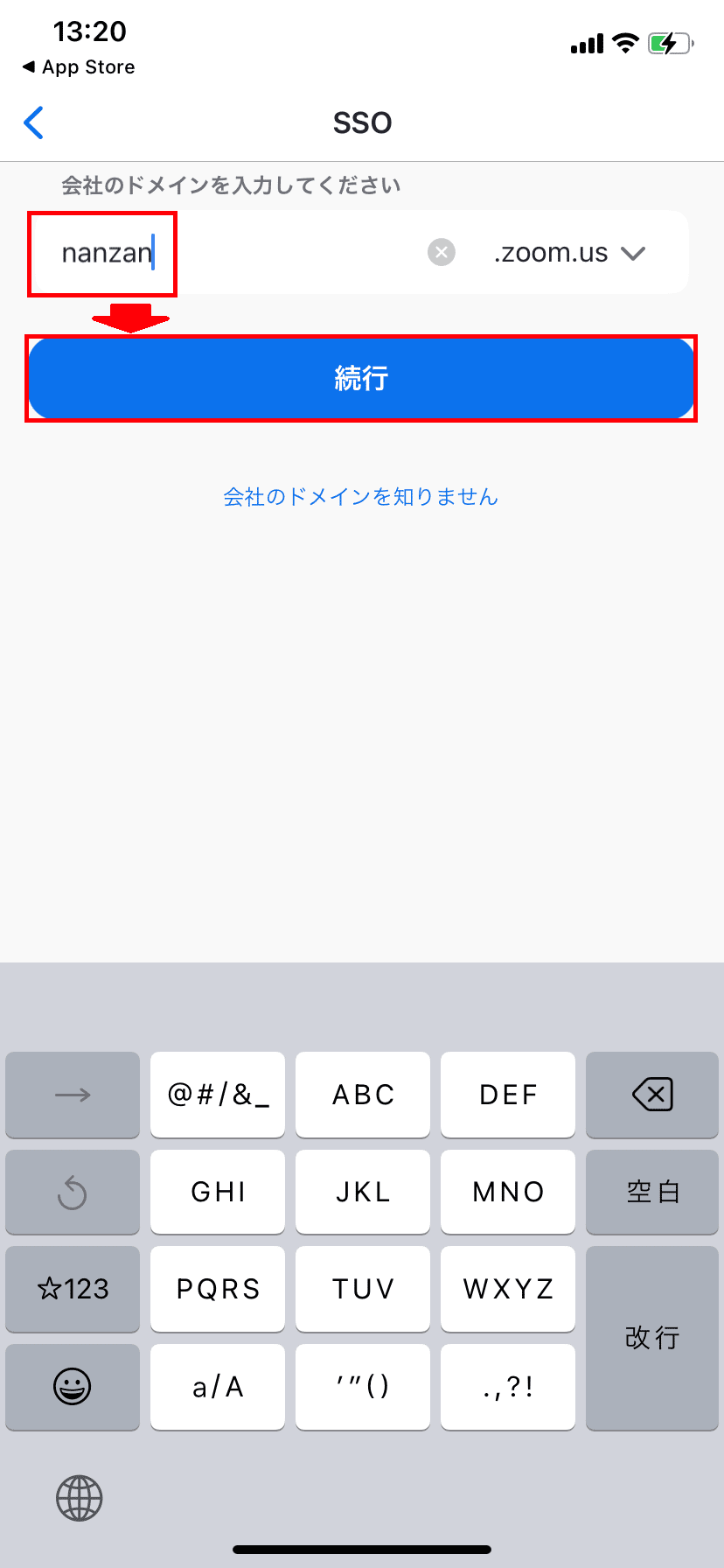Switch to ☆123 number keys
Viewport: 724px width, 1568px height.
point(73,1289)
